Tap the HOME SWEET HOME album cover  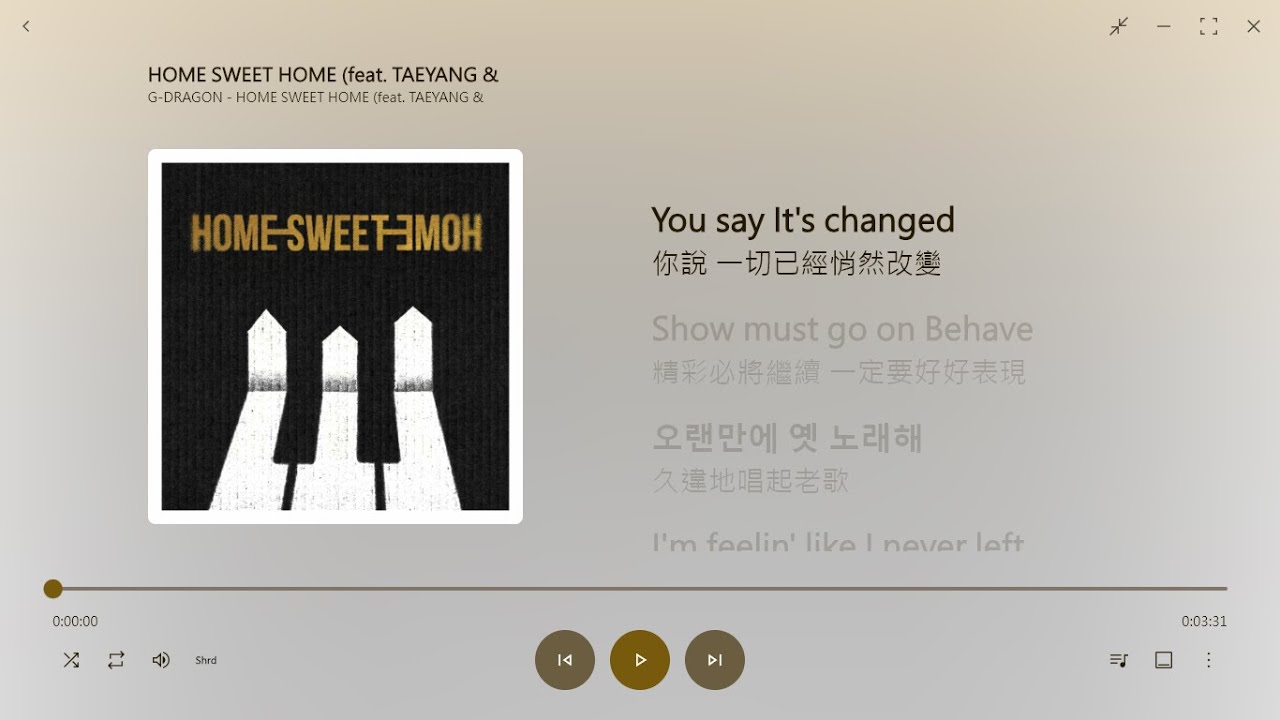pos(335,336)
